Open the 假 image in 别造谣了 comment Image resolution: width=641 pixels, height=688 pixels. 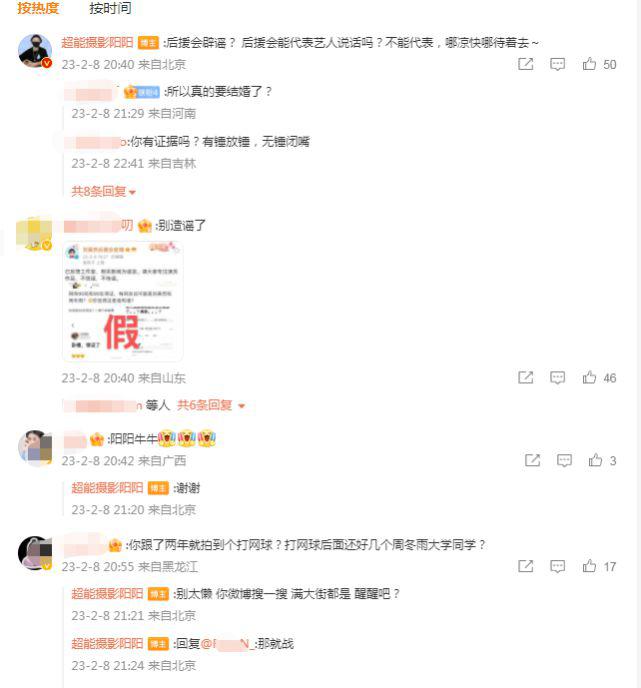[123, 301]
